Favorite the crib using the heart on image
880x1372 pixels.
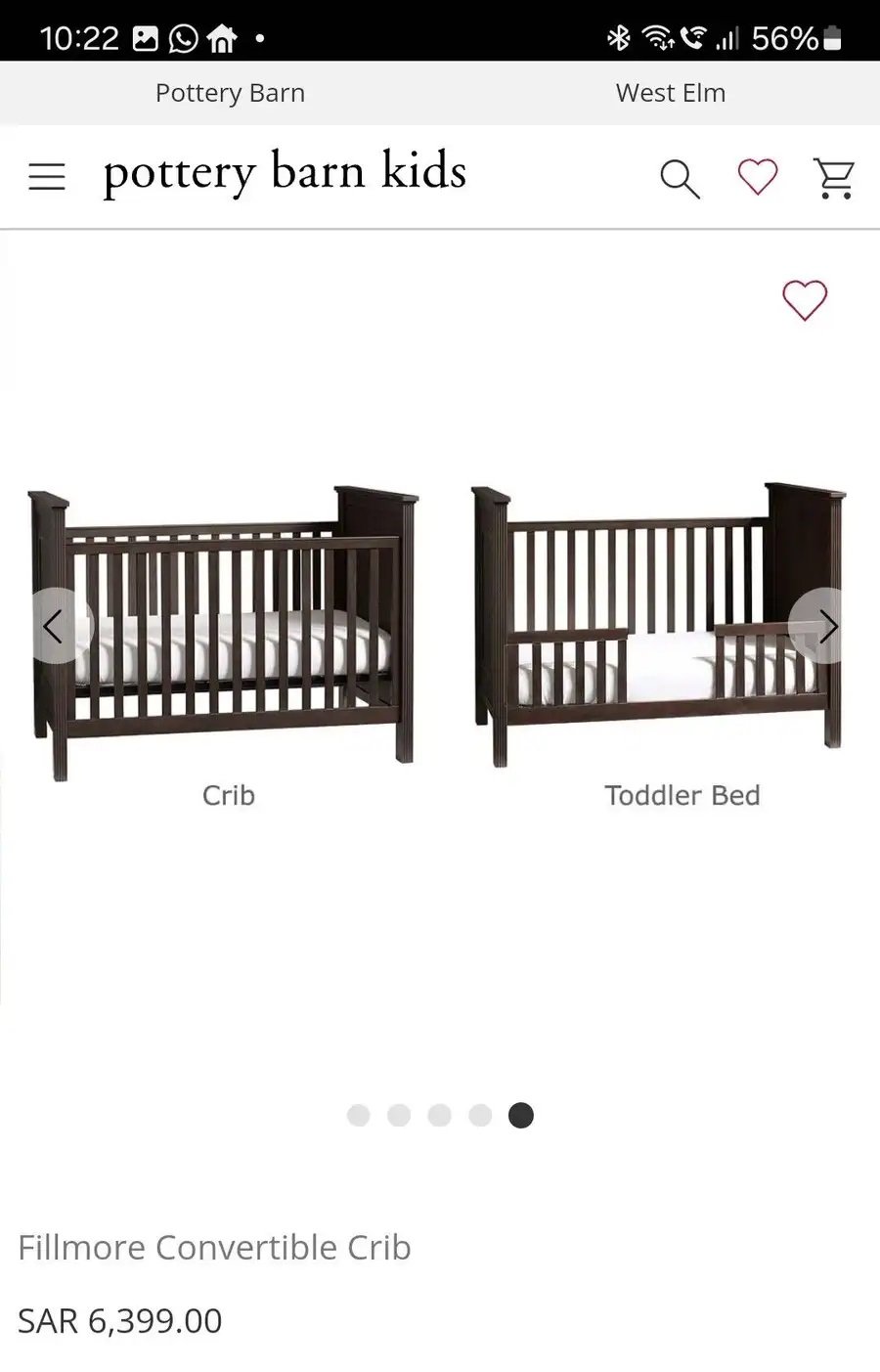tap(805, 302)
